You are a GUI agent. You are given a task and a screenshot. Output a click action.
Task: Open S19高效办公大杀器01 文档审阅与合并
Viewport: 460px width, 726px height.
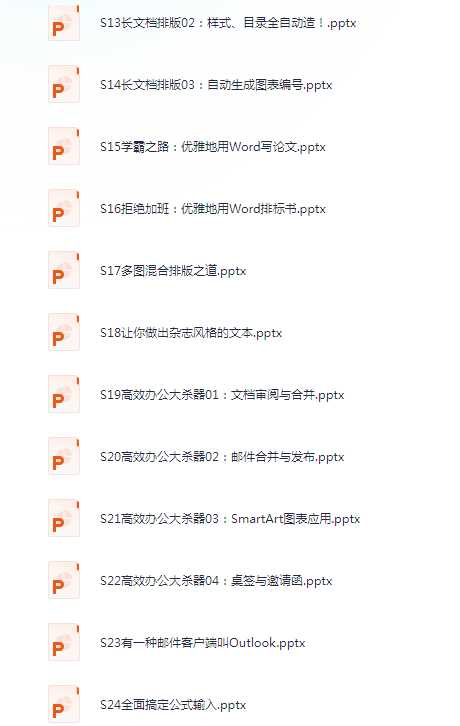pos(222,395)
